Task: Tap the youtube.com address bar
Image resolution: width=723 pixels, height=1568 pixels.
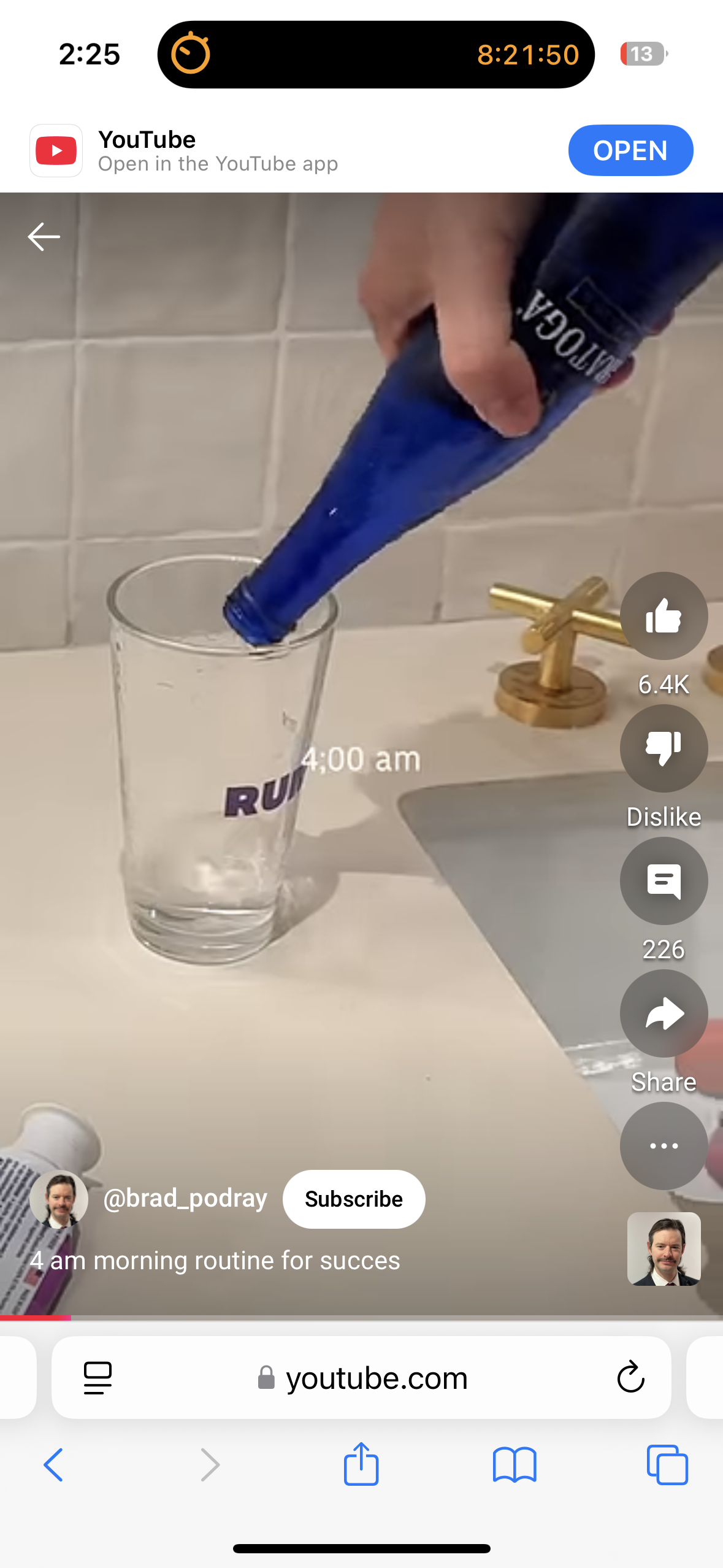Action: coord(361,1378)
